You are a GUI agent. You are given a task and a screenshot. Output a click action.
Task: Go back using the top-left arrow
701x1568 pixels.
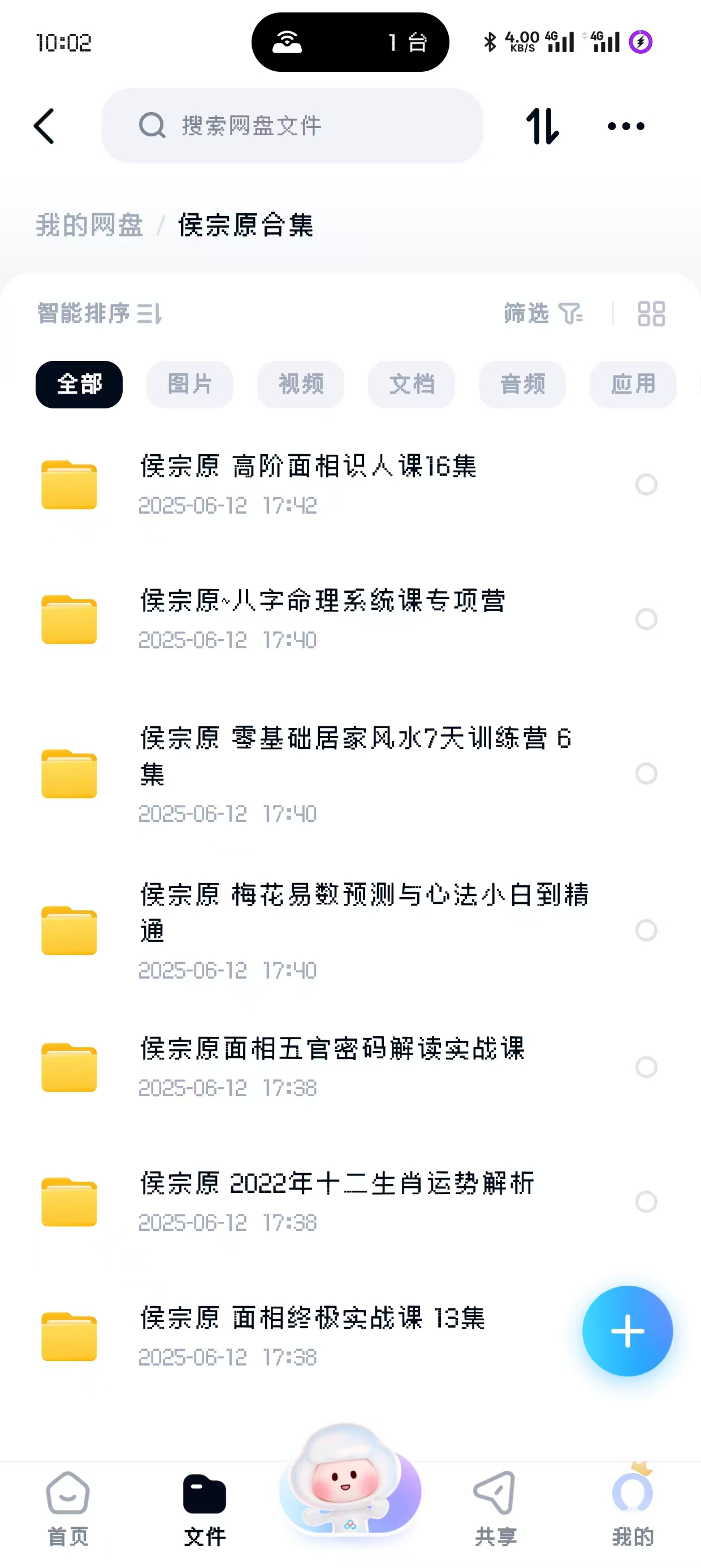point(44,126)
